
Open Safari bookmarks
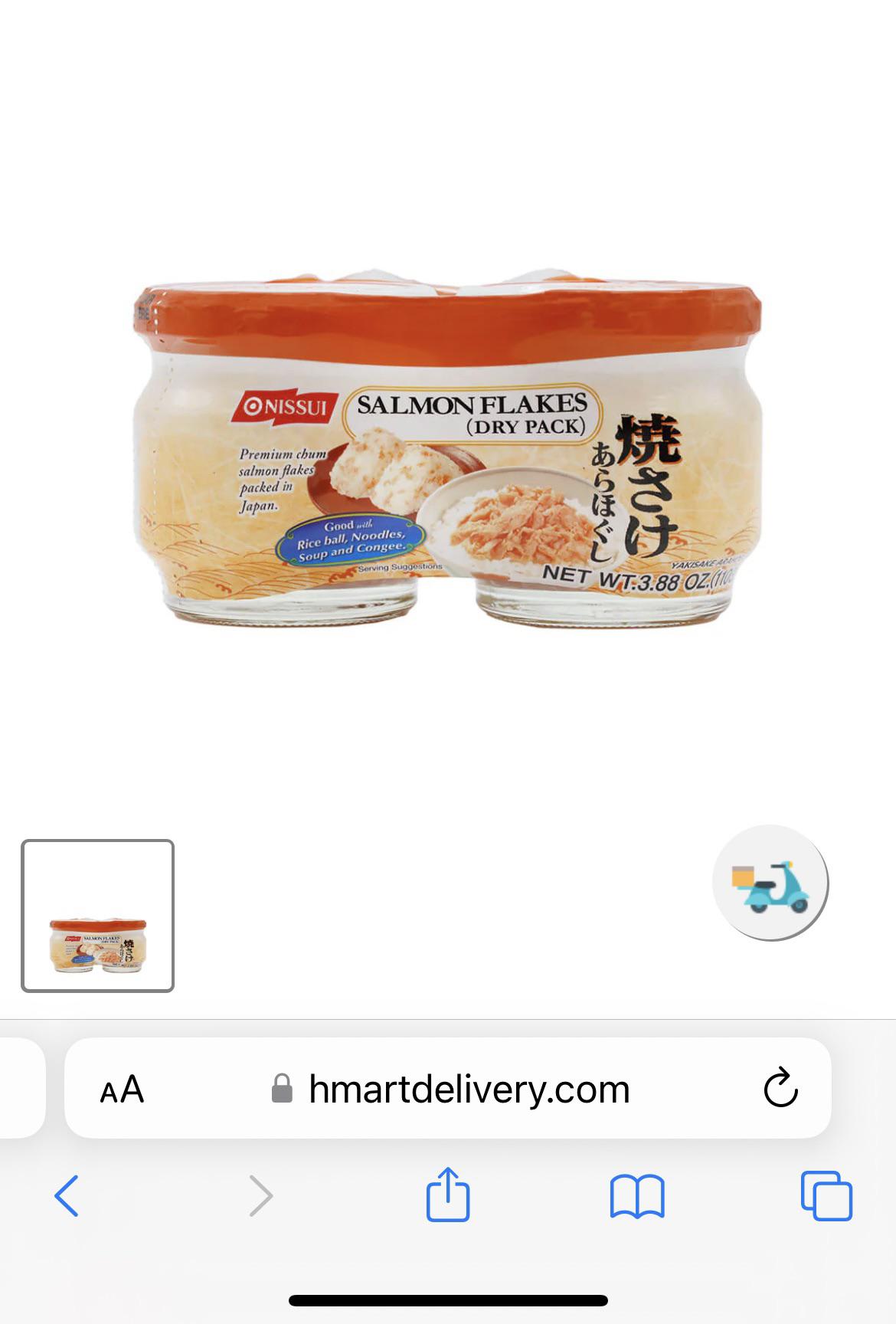click(636, 1195)
